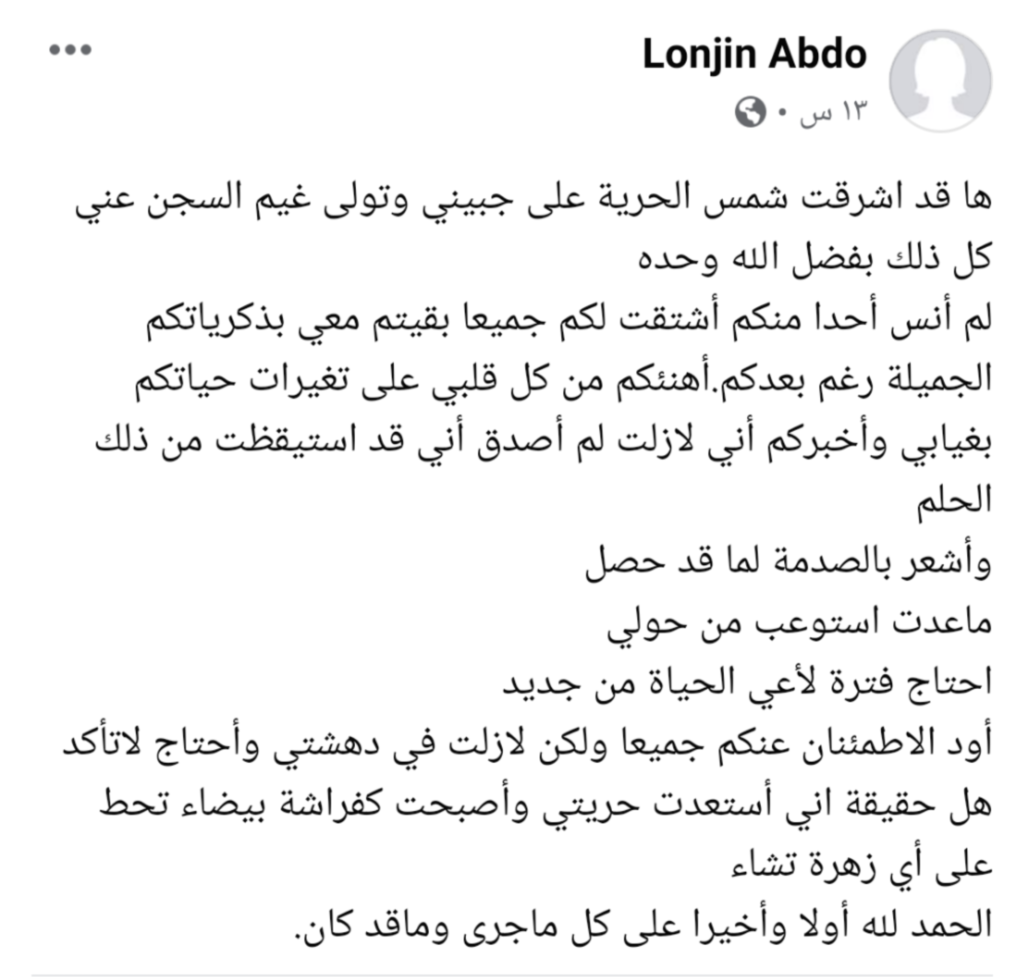Open the three-dot post options menu
This screenshot has height=977, width=1024.
coord(70,48)
